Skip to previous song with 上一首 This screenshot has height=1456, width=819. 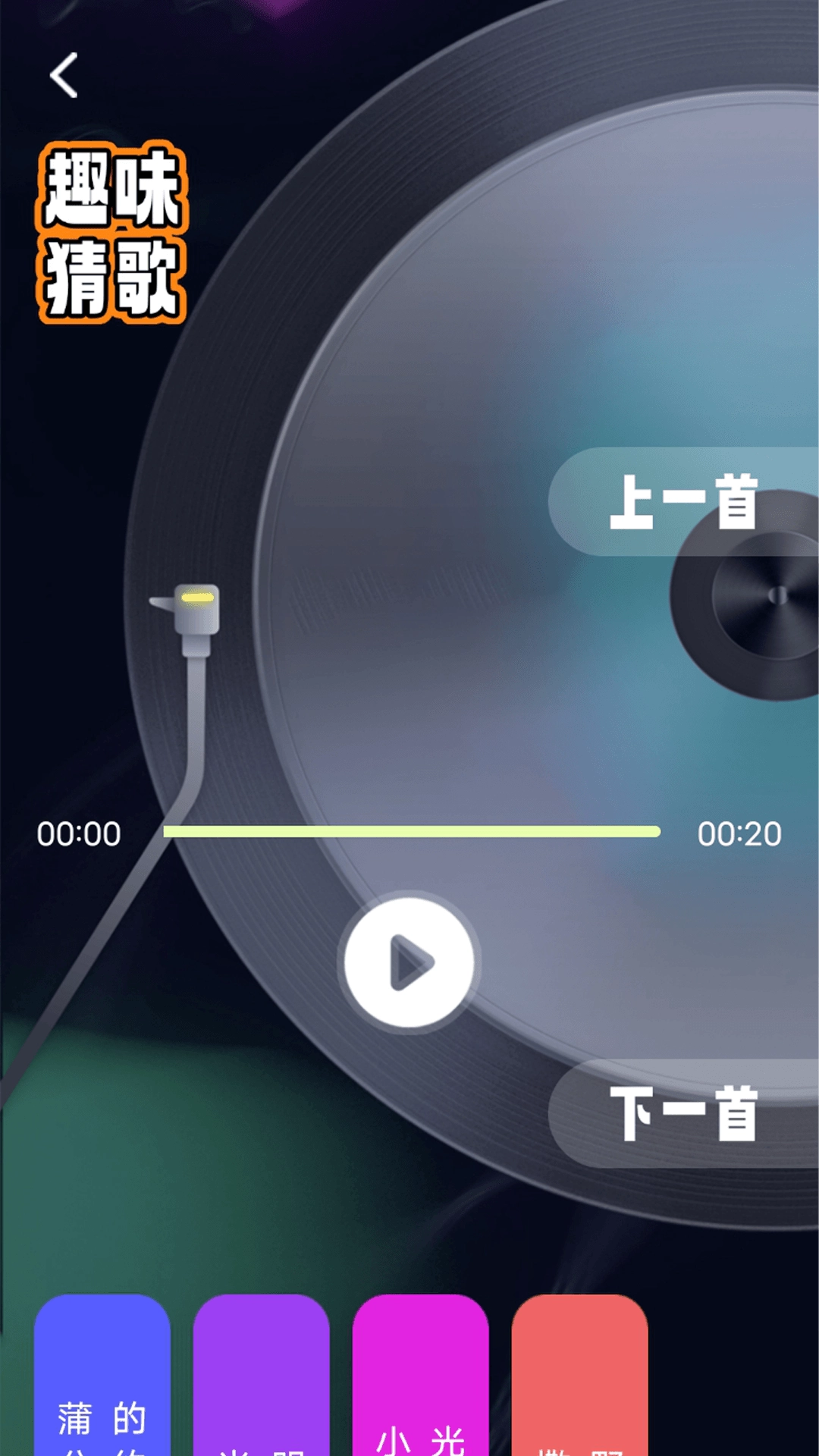point(683,501)
